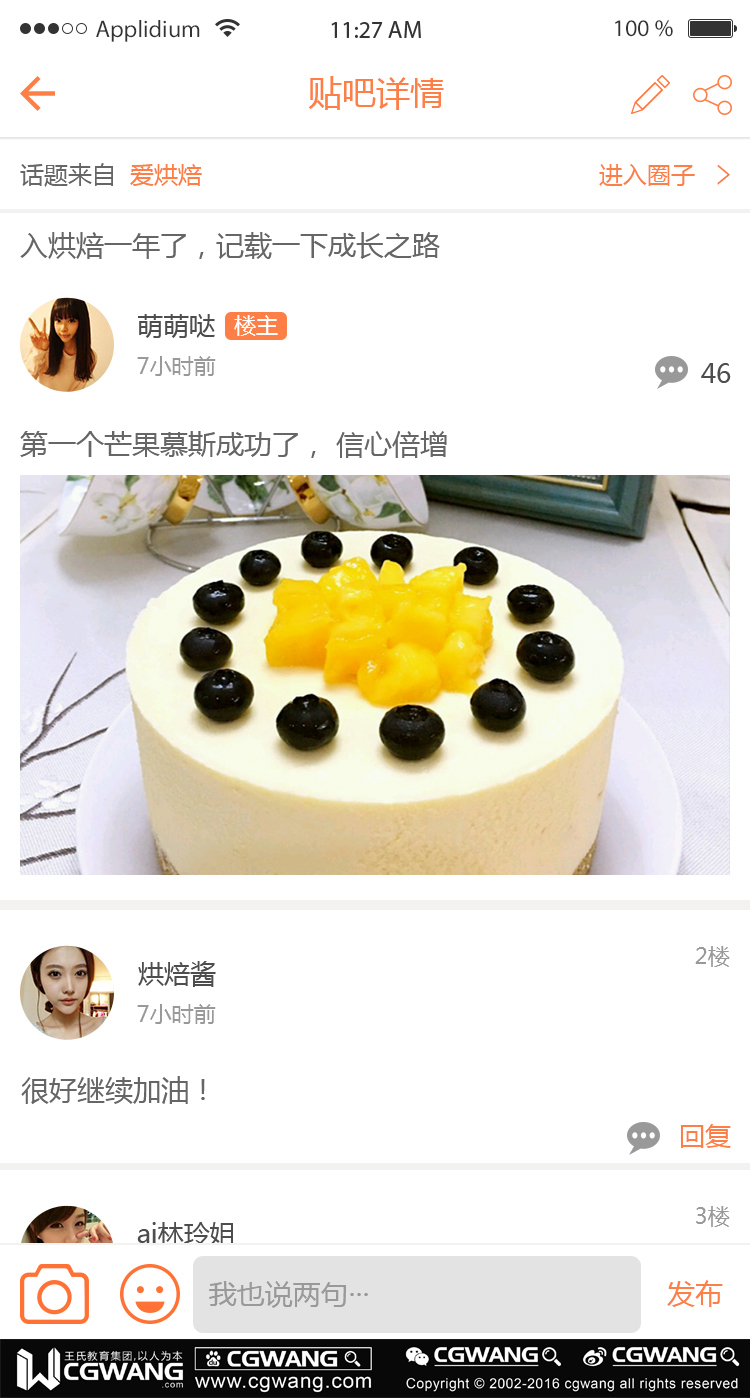Open 烘焙酱's profile avatar
750x1398 pixels.
tap(67, 993)
